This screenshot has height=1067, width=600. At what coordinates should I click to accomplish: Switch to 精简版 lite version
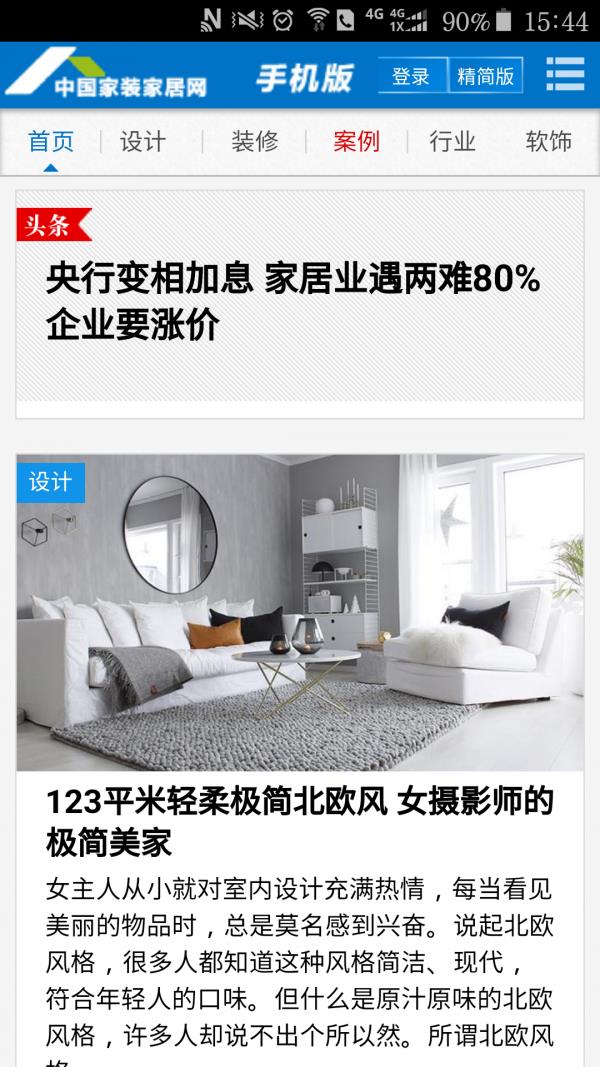[485, 76]
